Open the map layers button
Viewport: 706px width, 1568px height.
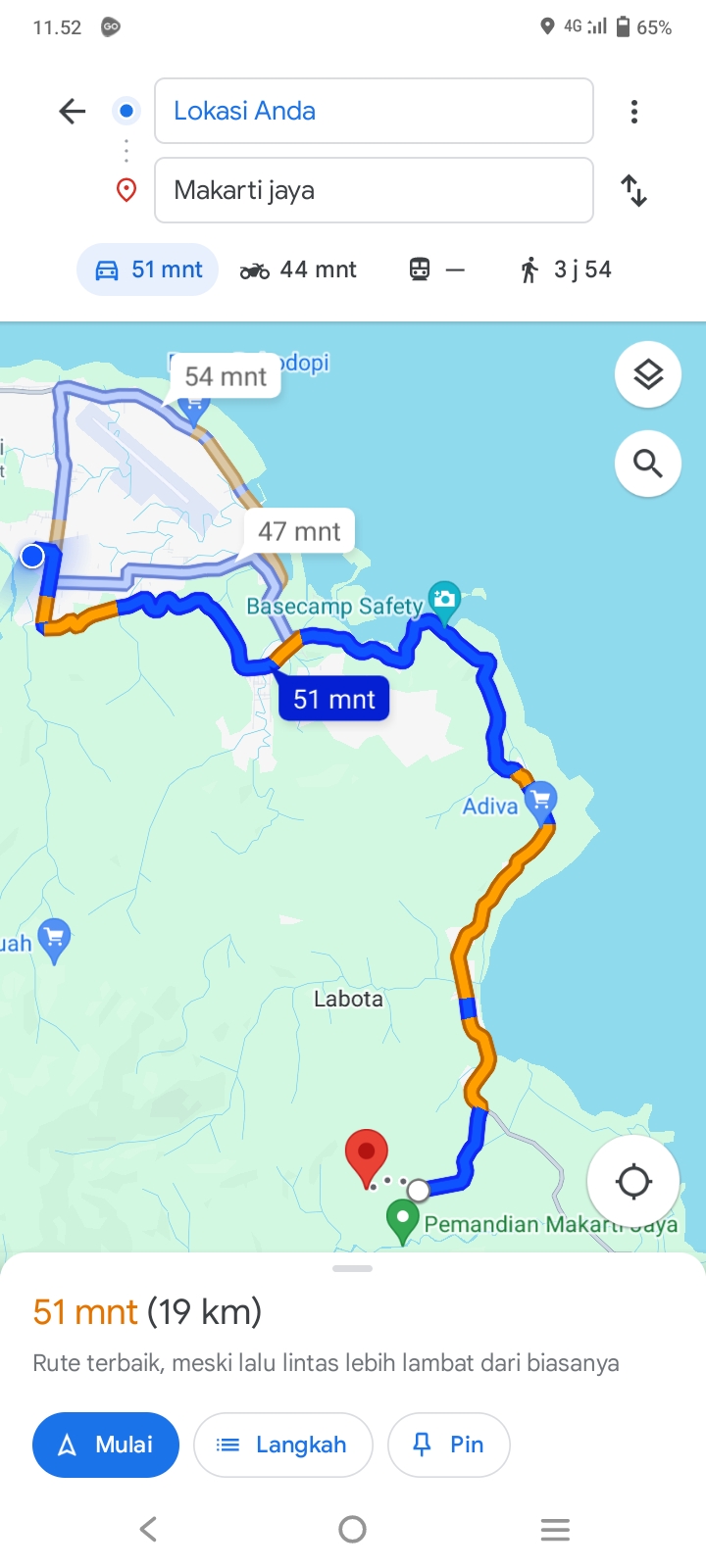coord(648,374)
